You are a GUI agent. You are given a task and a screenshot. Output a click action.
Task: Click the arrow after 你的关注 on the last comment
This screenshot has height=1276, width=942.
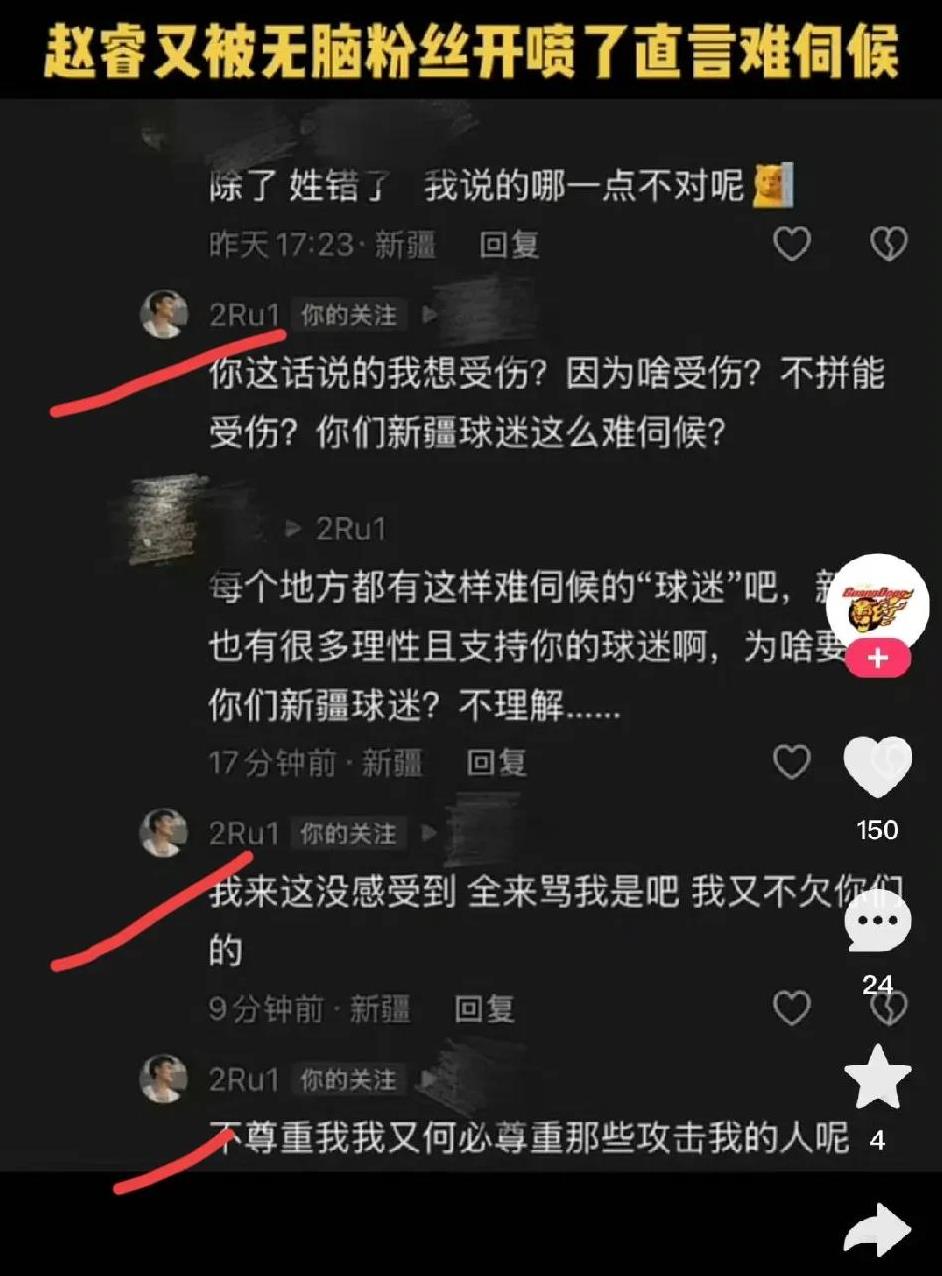(427, 1079)
